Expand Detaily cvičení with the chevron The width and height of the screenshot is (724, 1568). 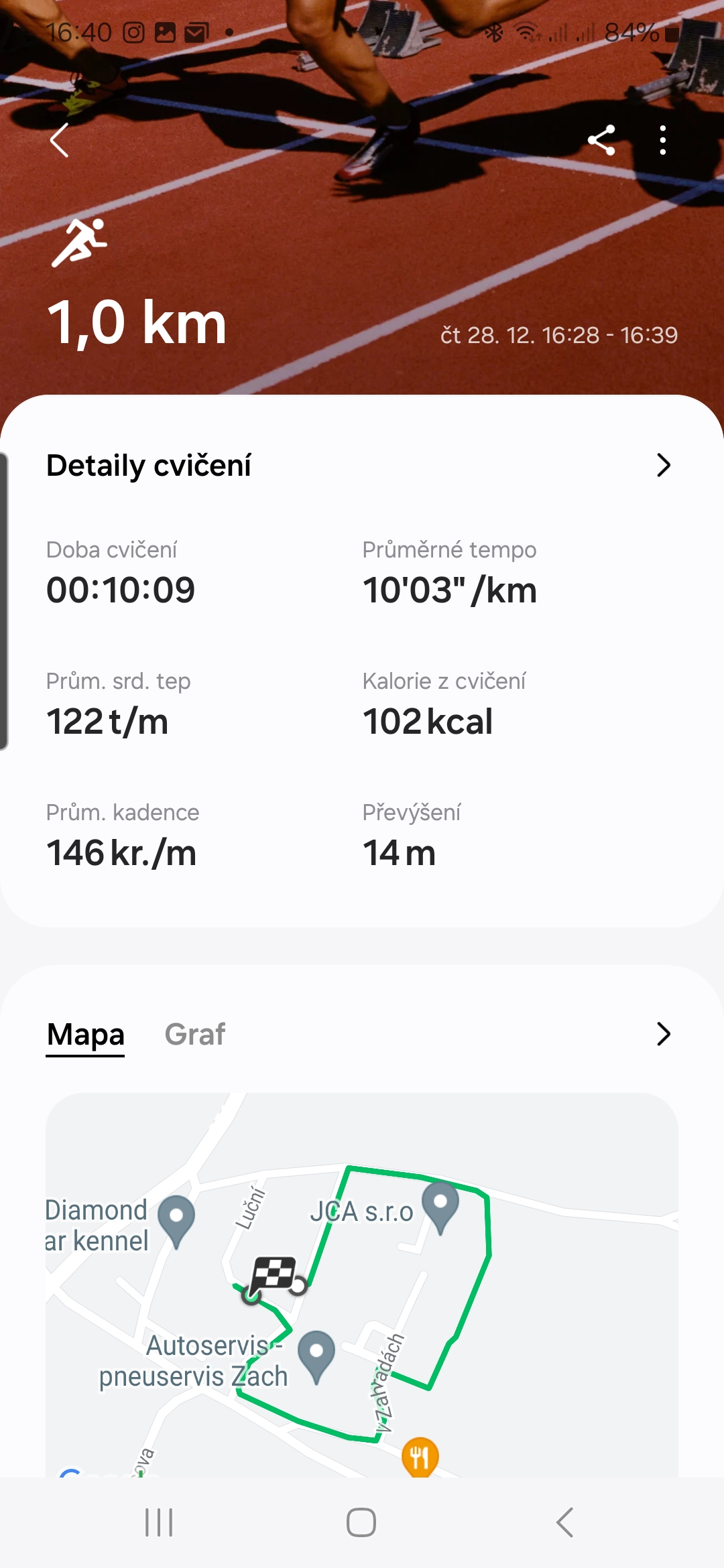[x=663, y=465]
